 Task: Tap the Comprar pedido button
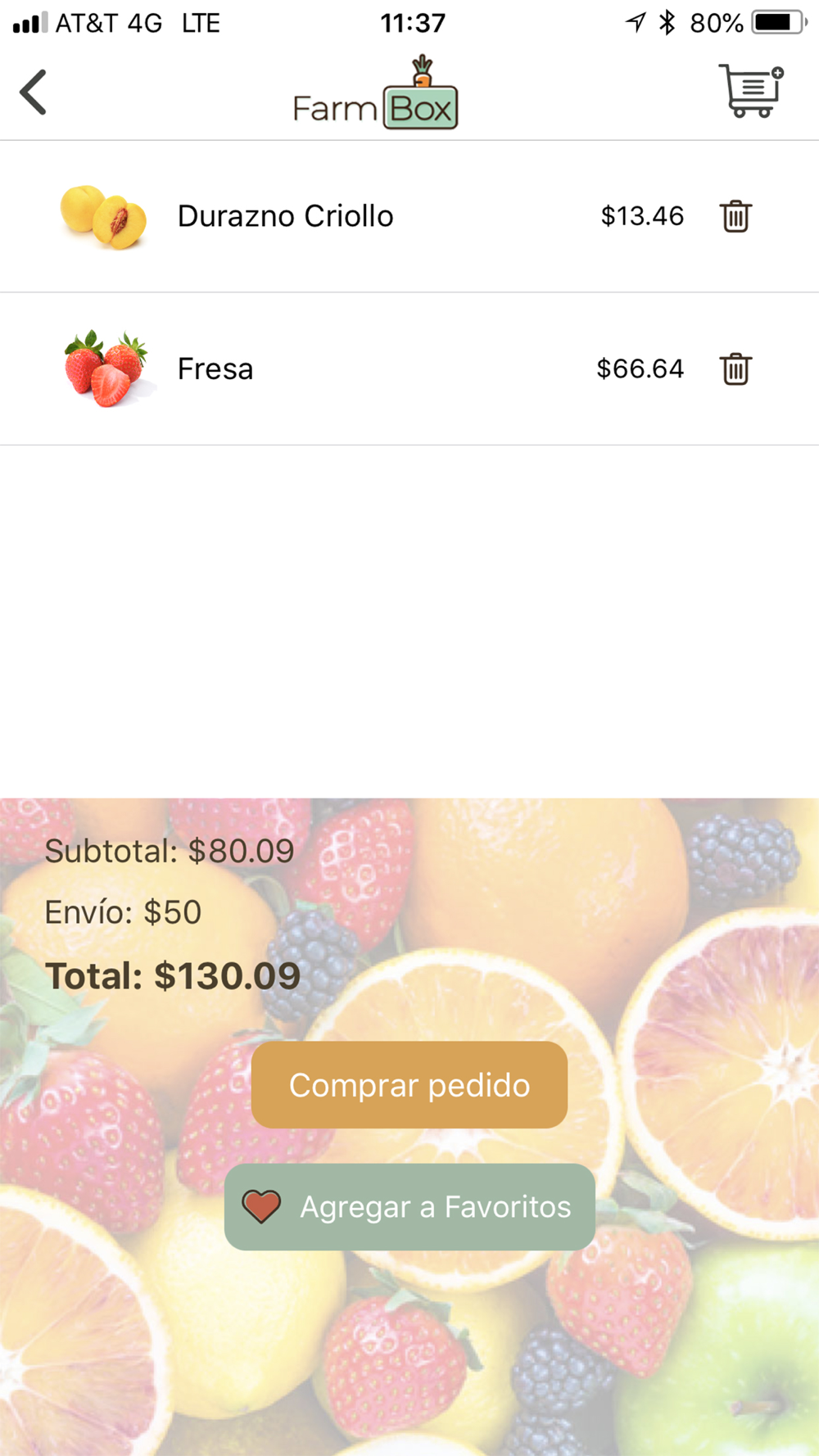(x=409, y=1084)
